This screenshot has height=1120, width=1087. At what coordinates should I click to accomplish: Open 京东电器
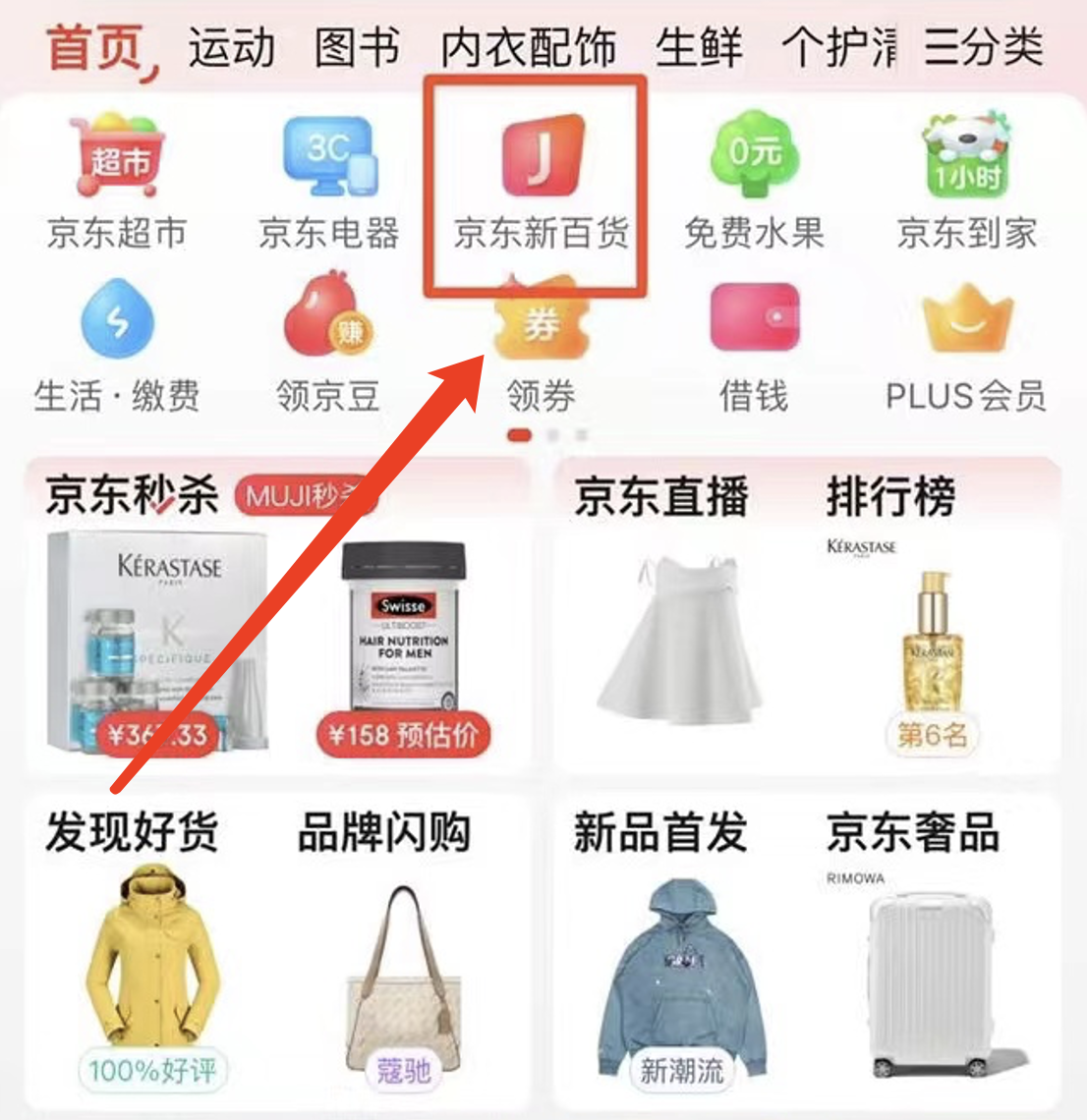point(328,181)
